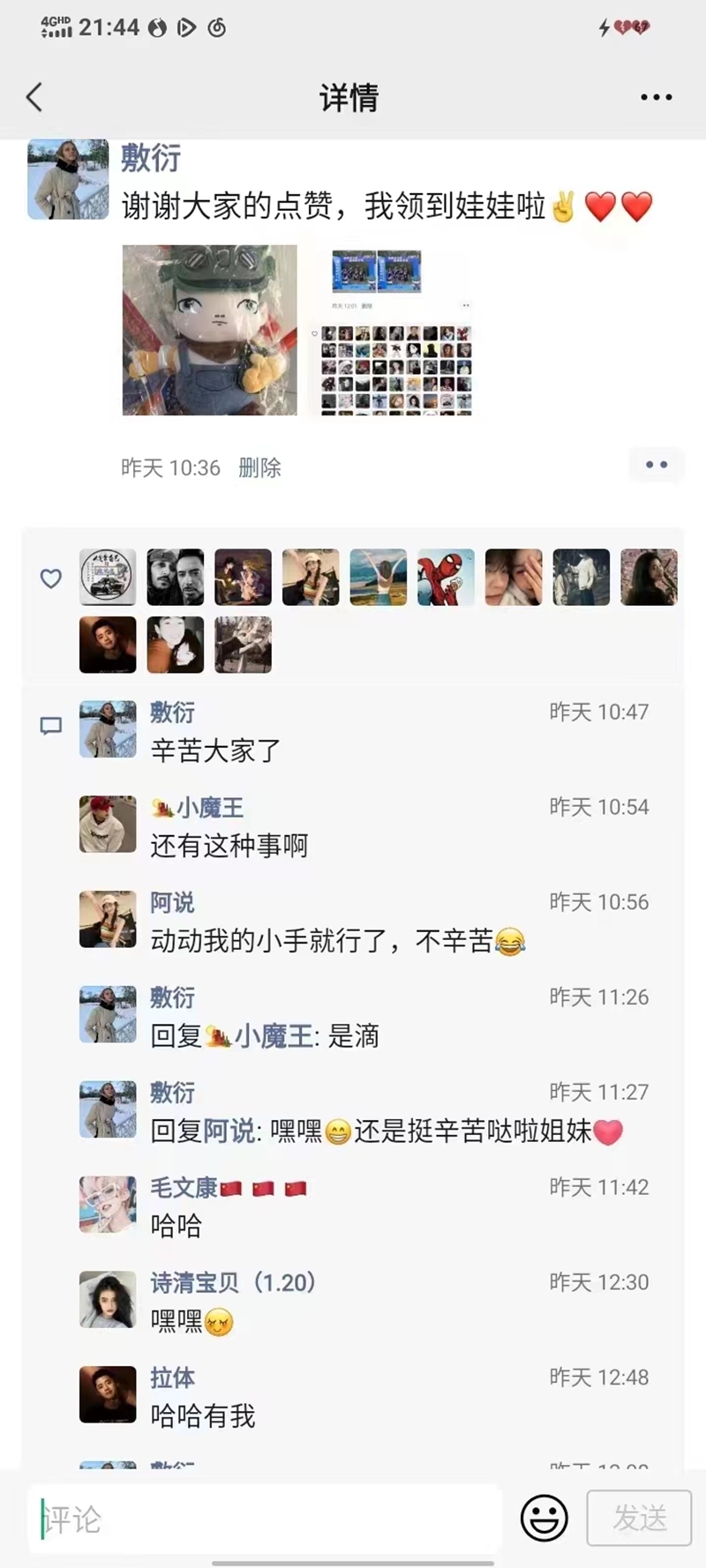This screenshot has width=706, height=1568.
Task: Focus the 评论 comment input field
Action: pos(265,1519)
